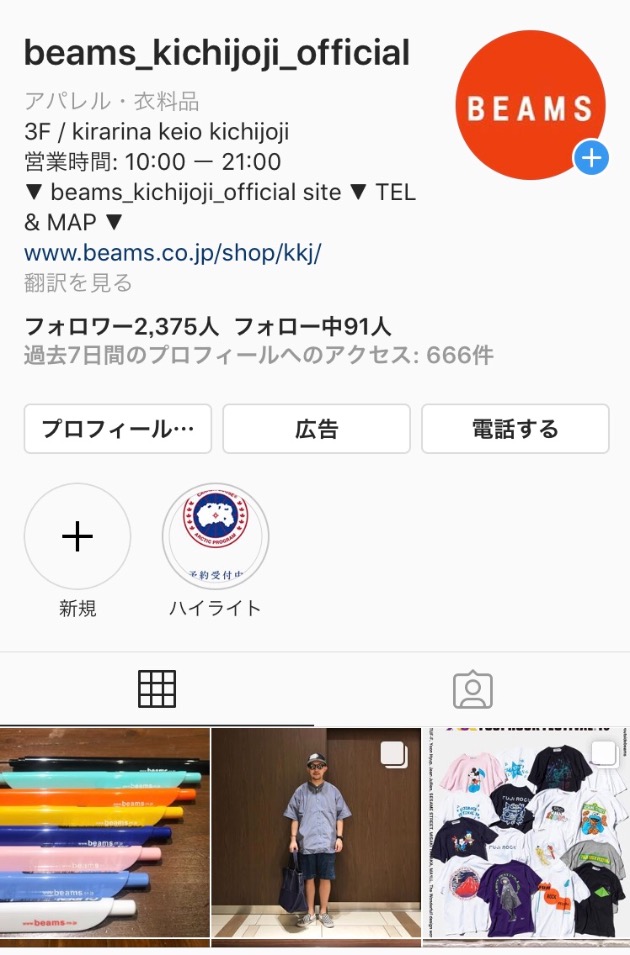The height and width of the screenshot is (955, 630).
Task: View the フォロワー2,375人 followers list
Action: click(x=120, y=326)
